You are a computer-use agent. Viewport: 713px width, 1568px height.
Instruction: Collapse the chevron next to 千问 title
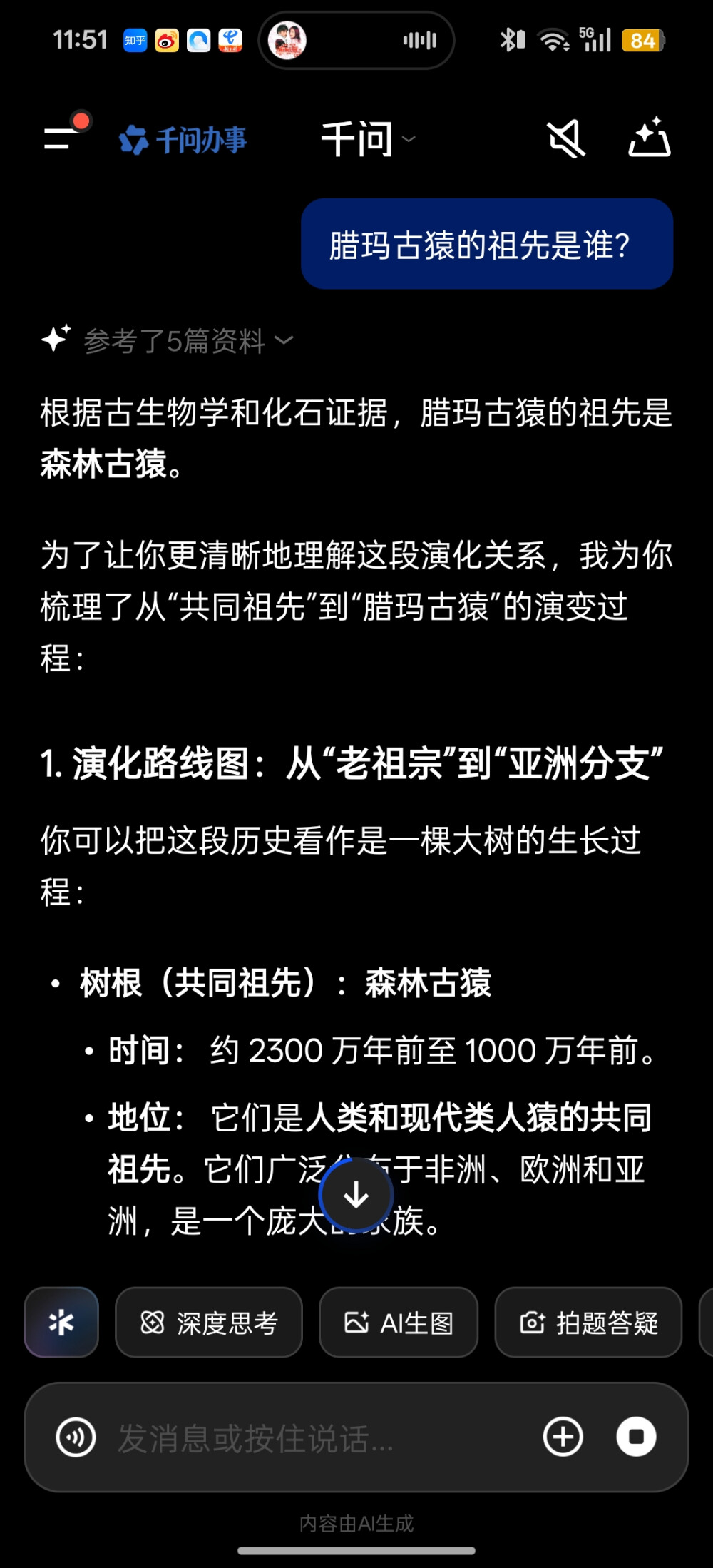pos(409,140)
